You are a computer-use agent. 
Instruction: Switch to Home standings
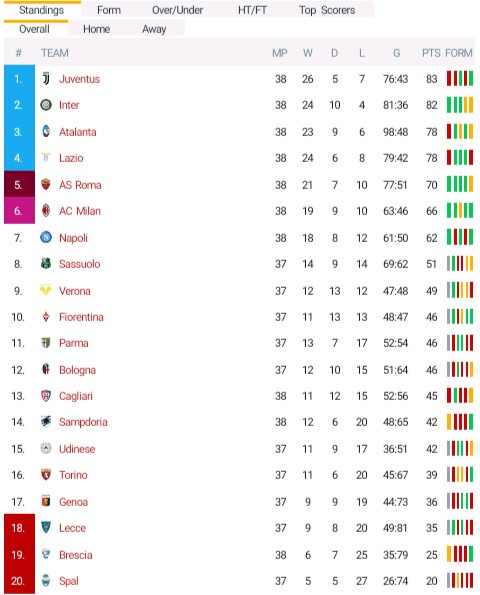point(96,29)
